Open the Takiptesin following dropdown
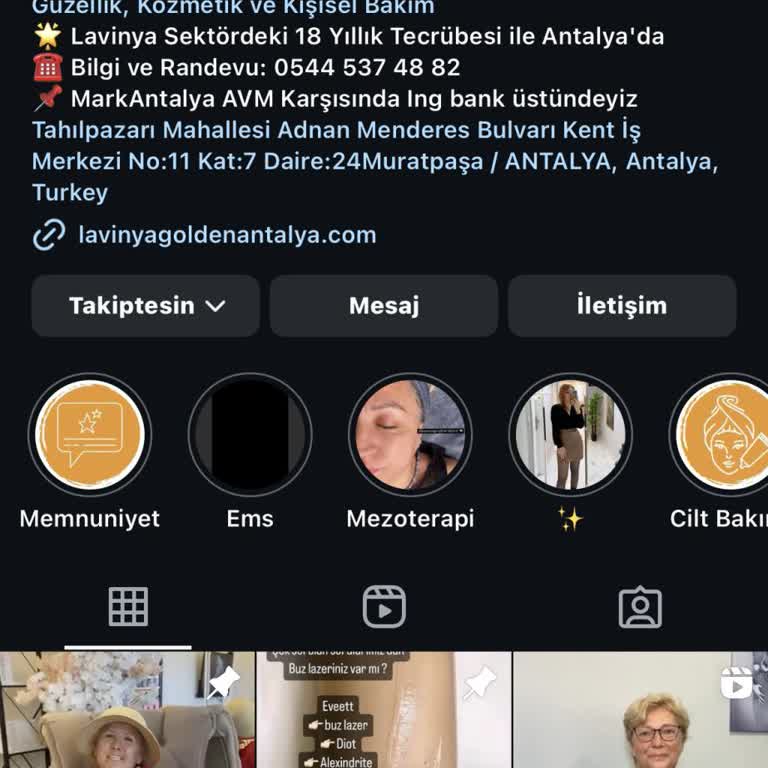 (x=146, y=306)
